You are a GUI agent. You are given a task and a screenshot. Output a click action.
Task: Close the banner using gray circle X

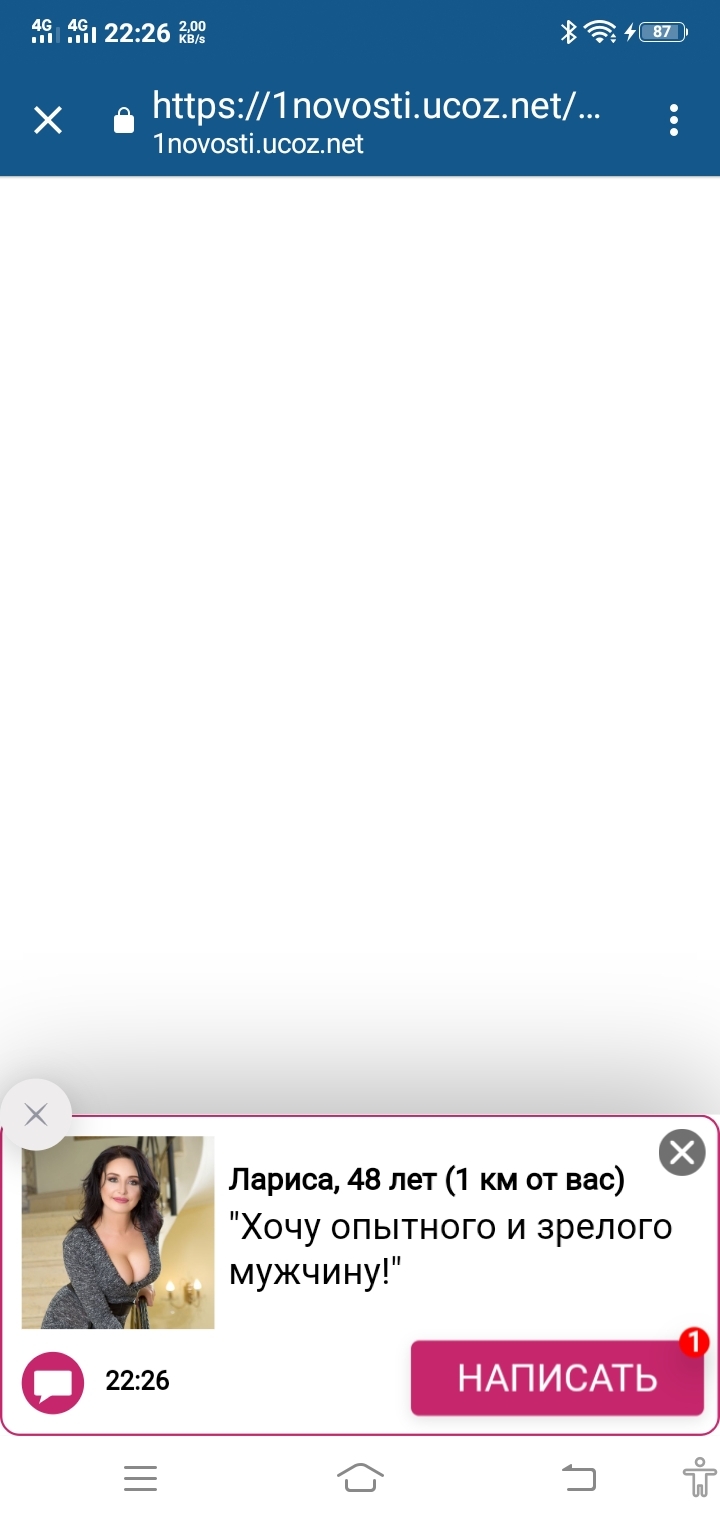tap(36, 1115)
